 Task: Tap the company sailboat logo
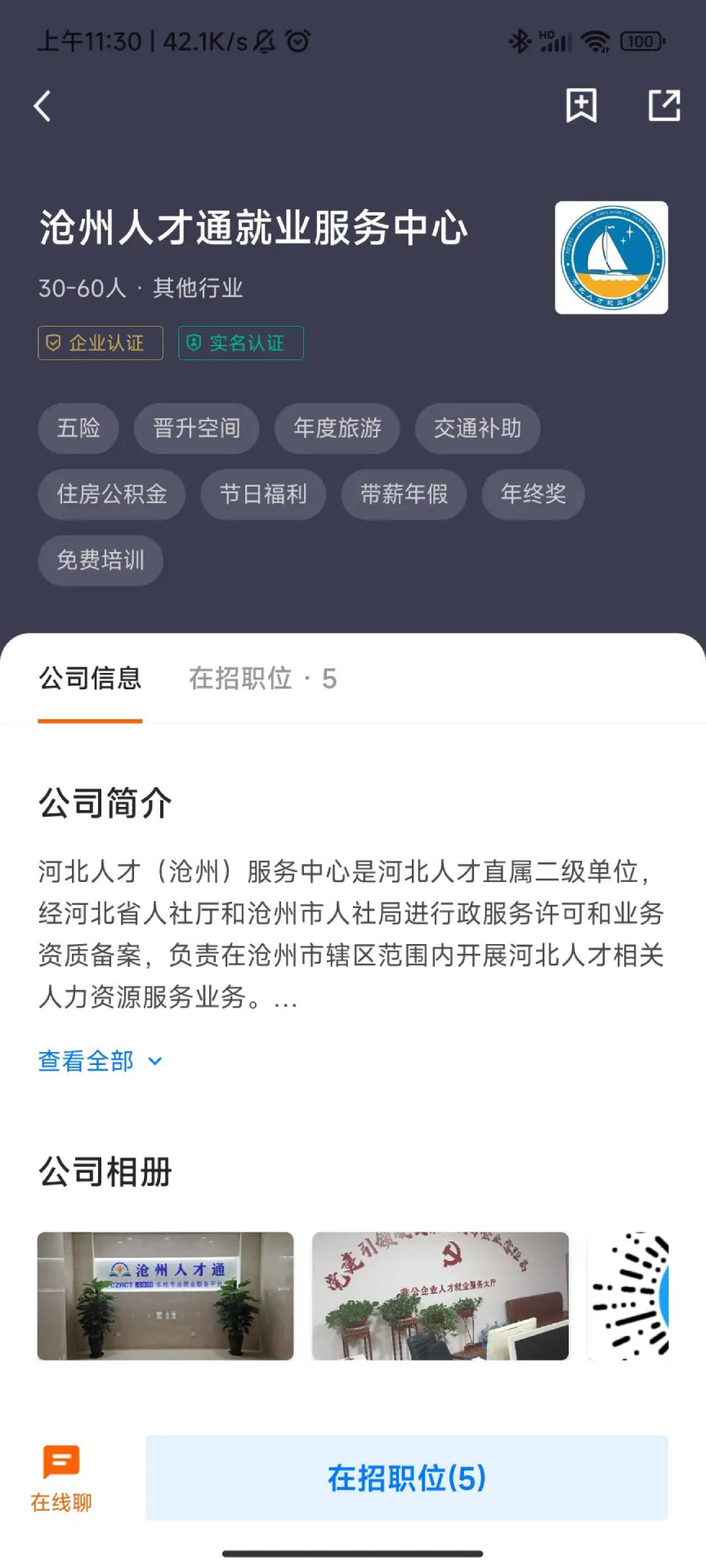(x=611, y=258)
